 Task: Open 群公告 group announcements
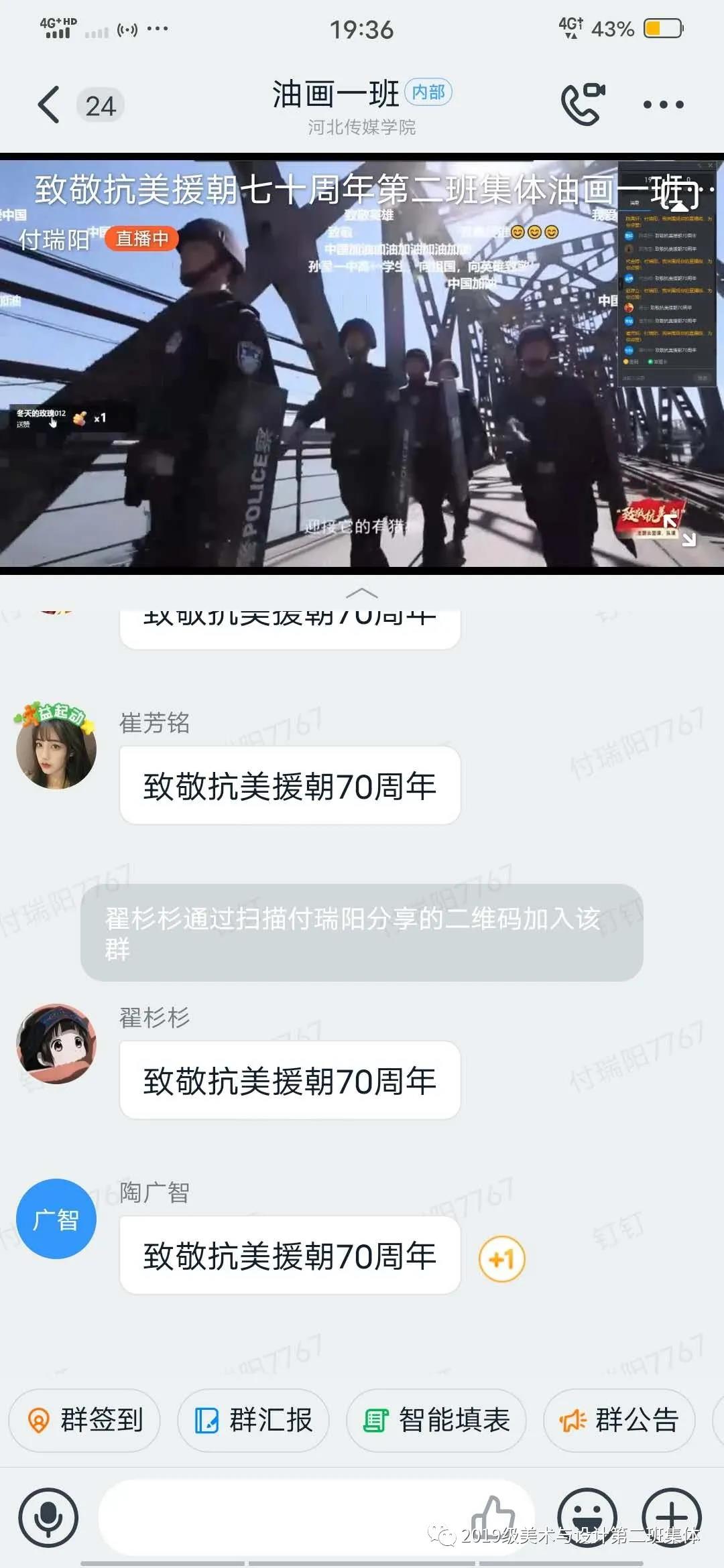pos(619,1420)
